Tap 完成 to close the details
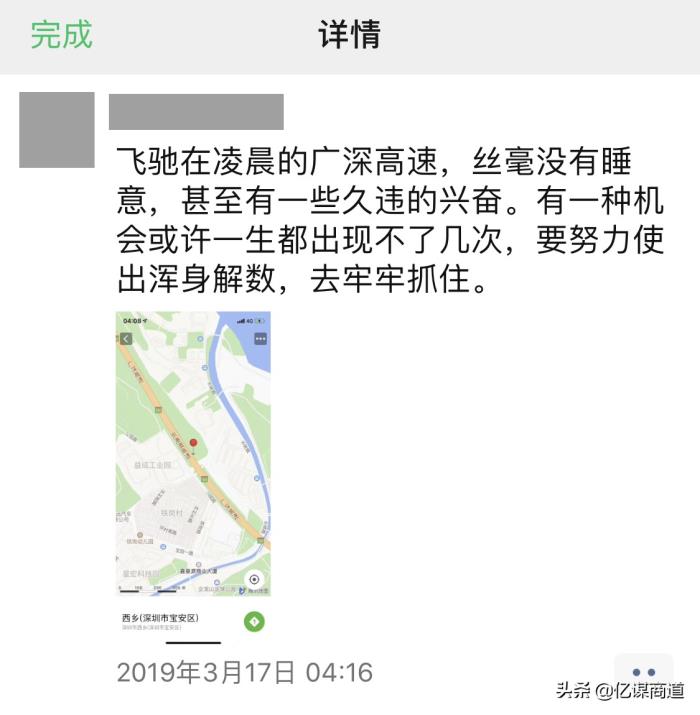700x715 pixels. pyautogui.click(x=61, y=35)
